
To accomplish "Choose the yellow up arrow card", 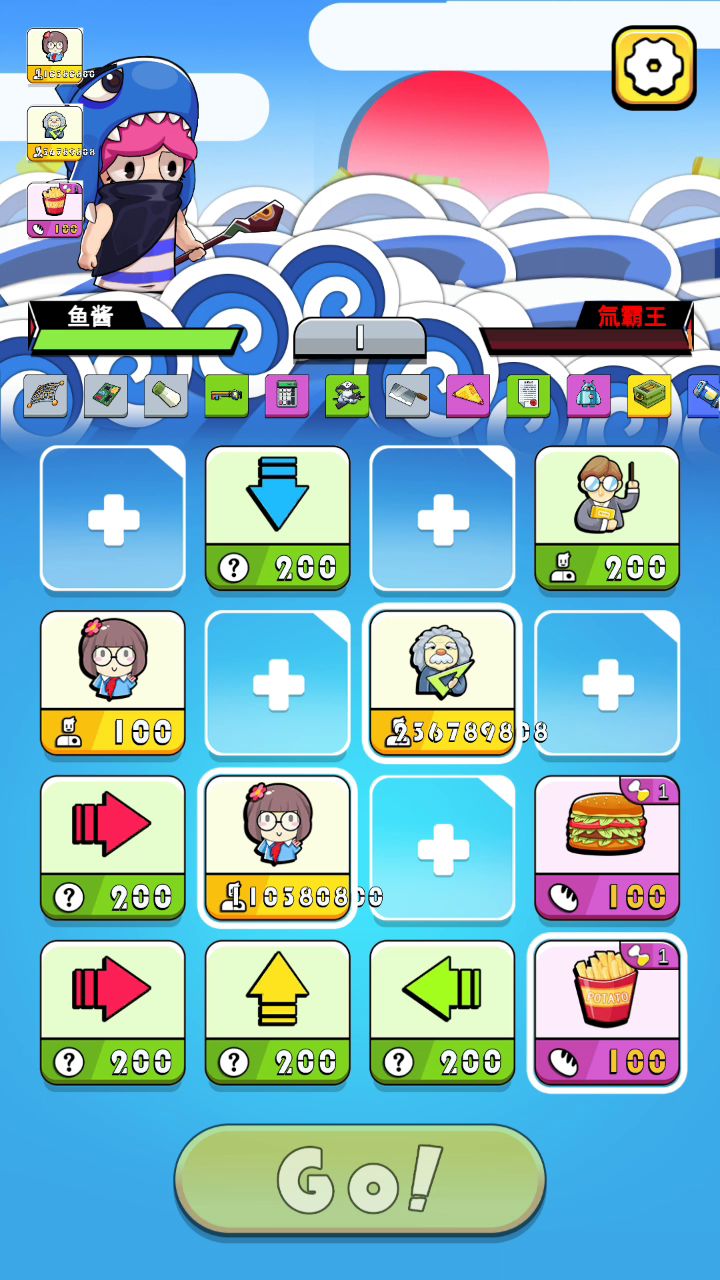I will [x=278, y=1012].
